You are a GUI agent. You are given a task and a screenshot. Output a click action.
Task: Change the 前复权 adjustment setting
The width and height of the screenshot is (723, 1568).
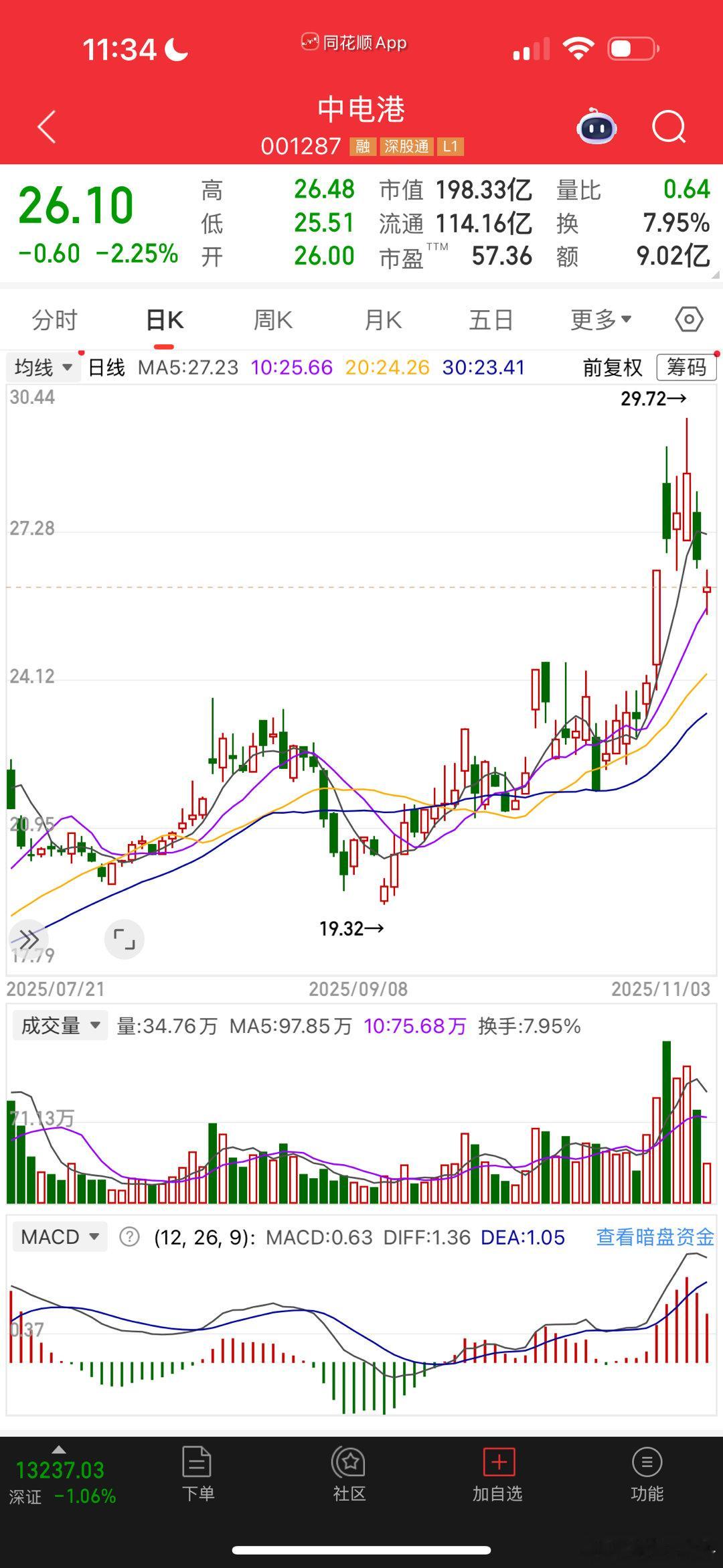point(613,367)
